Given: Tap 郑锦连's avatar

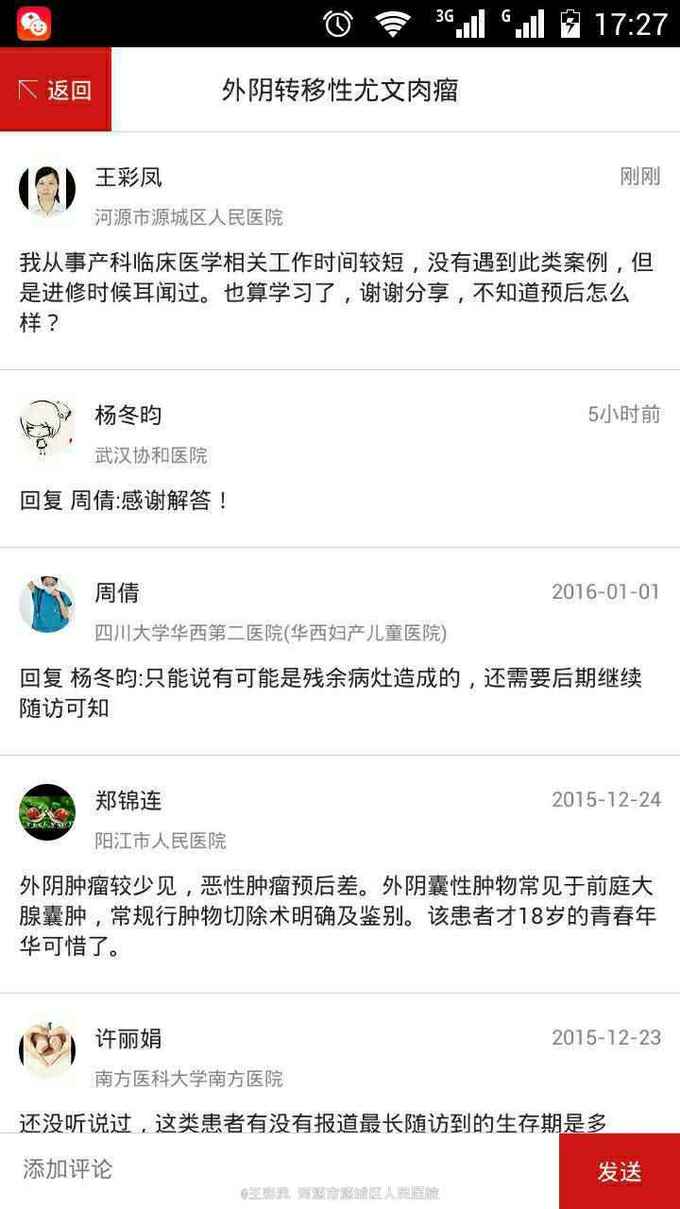Looking at the screenshot, I should point(47,812).
